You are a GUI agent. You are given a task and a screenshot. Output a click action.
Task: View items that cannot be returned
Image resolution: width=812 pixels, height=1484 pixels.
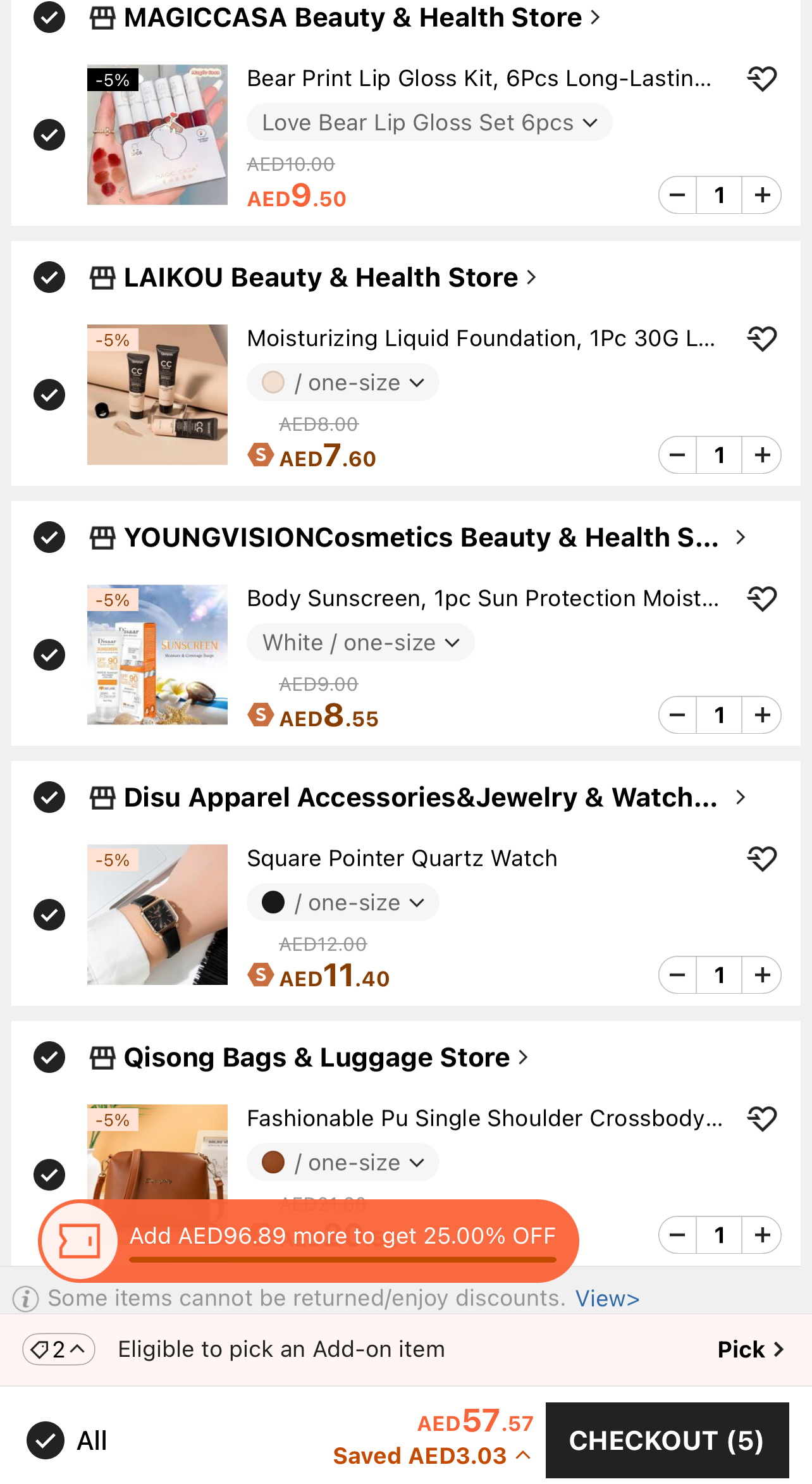point(607,1299)
